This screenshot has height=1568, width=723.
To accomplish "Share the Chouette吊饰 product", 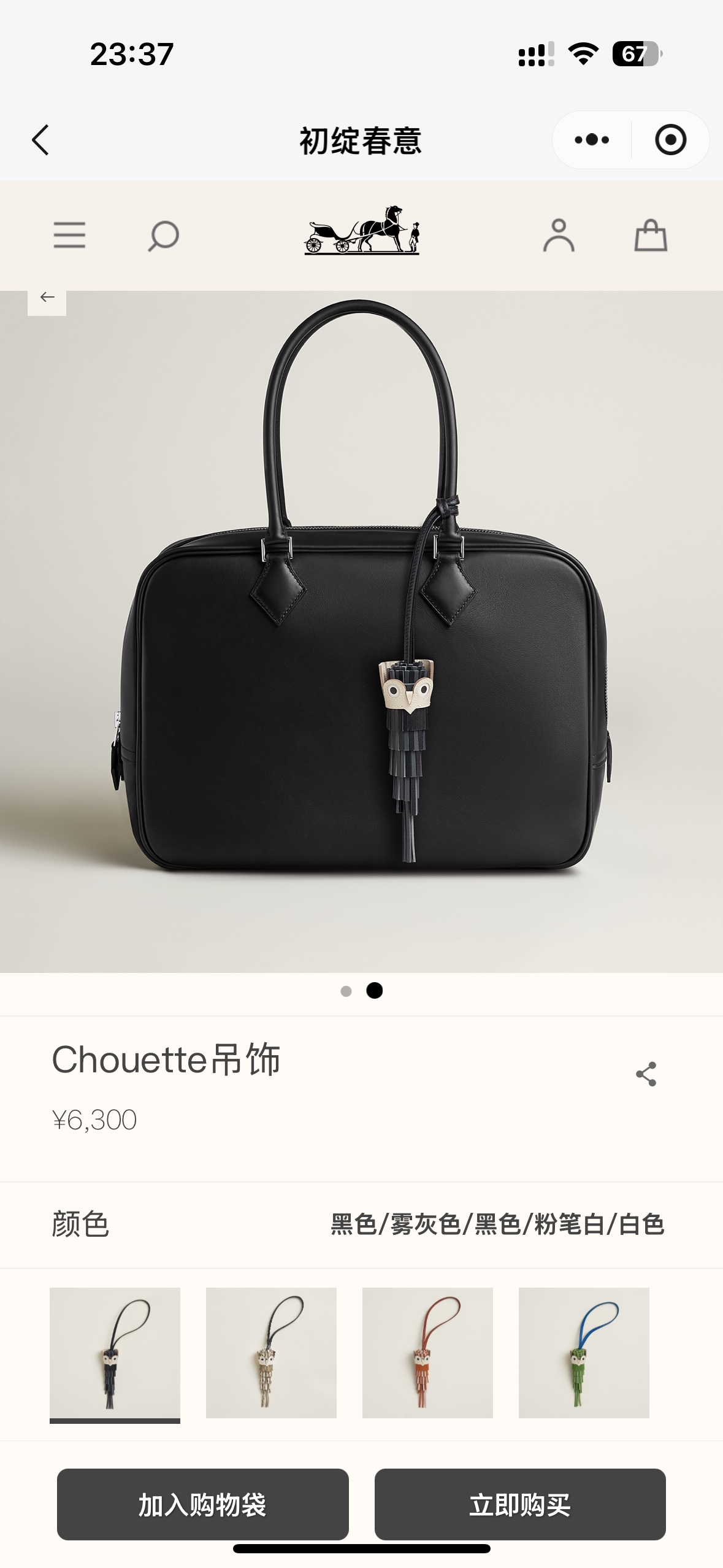I will point(646,1074).
